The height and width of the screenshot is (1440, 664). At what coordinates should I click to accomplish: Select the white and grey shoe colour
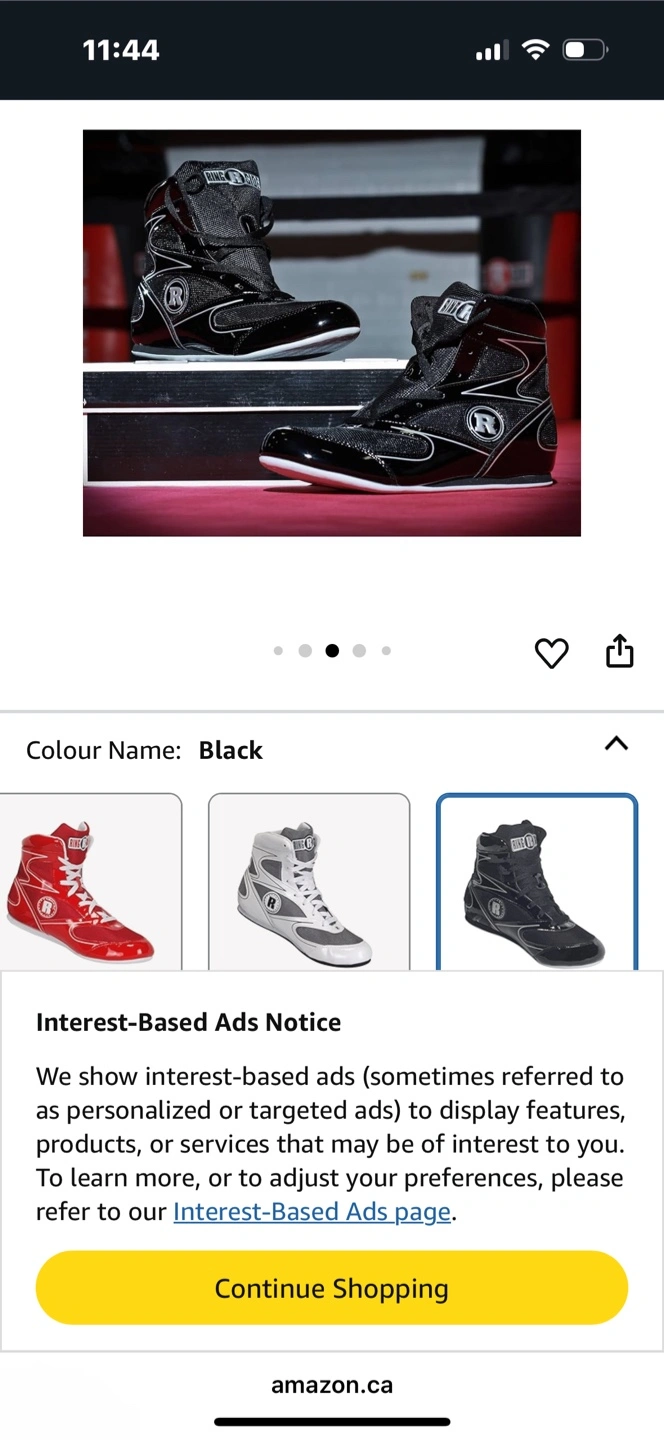[309, 881]
